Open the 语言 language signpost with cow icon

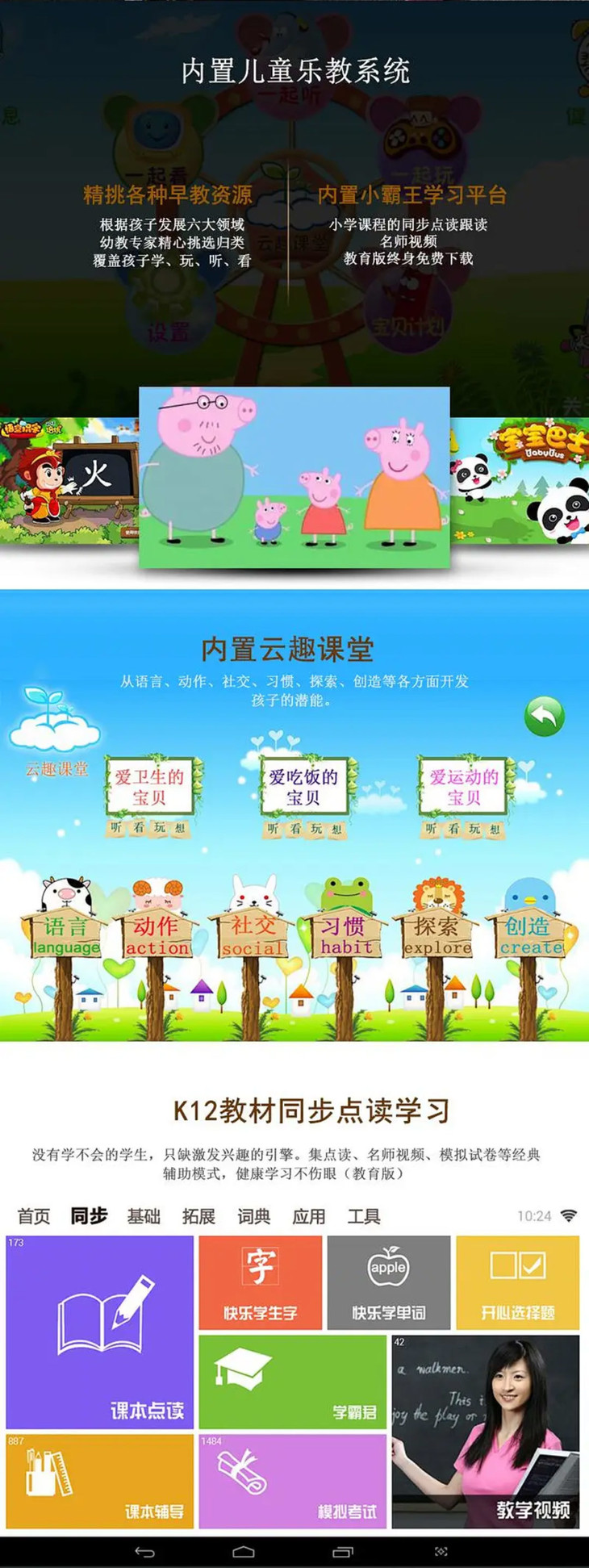coord(65,936)
